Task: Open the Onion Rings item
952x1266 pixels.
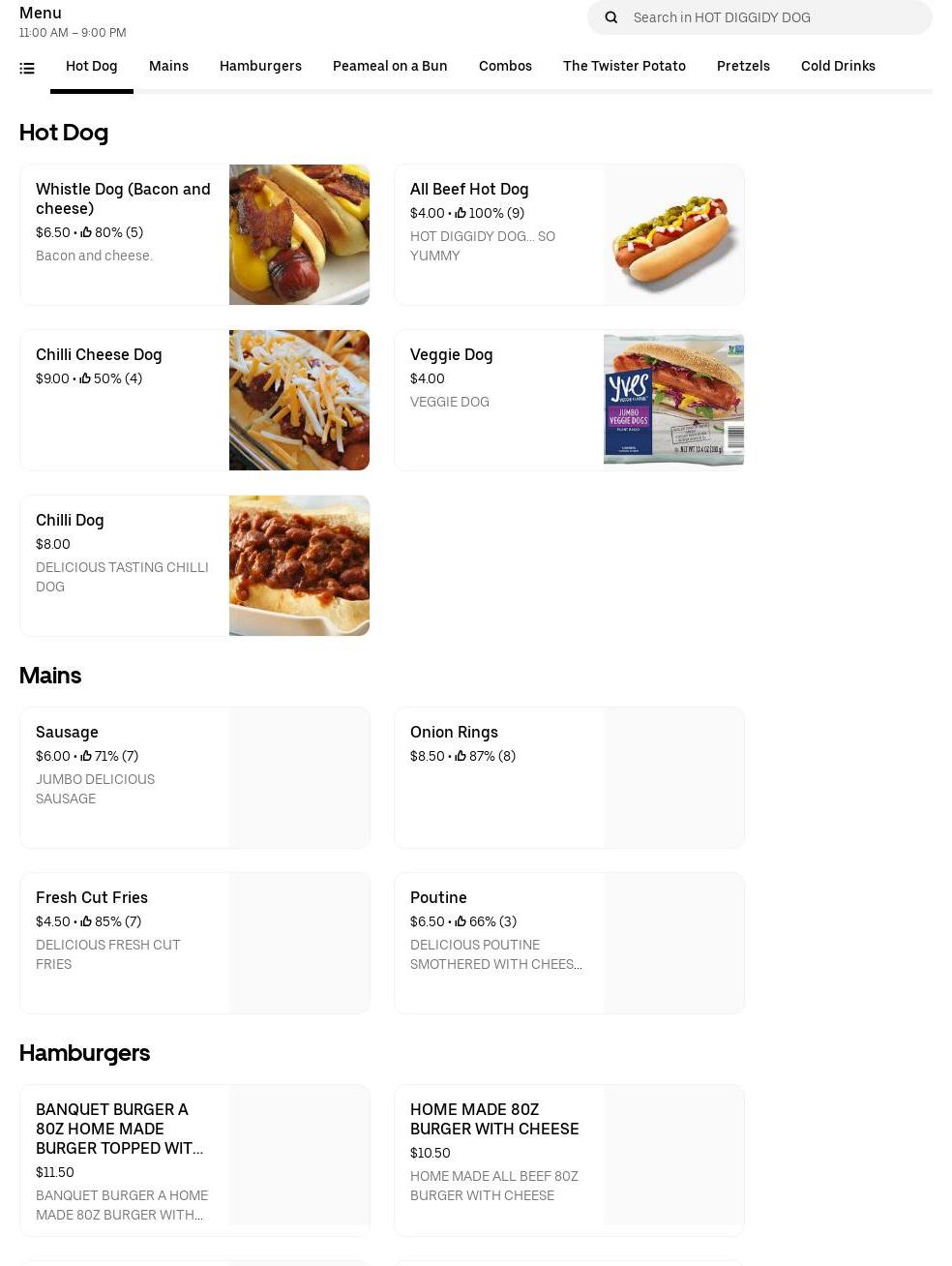Action: [569, 777]
